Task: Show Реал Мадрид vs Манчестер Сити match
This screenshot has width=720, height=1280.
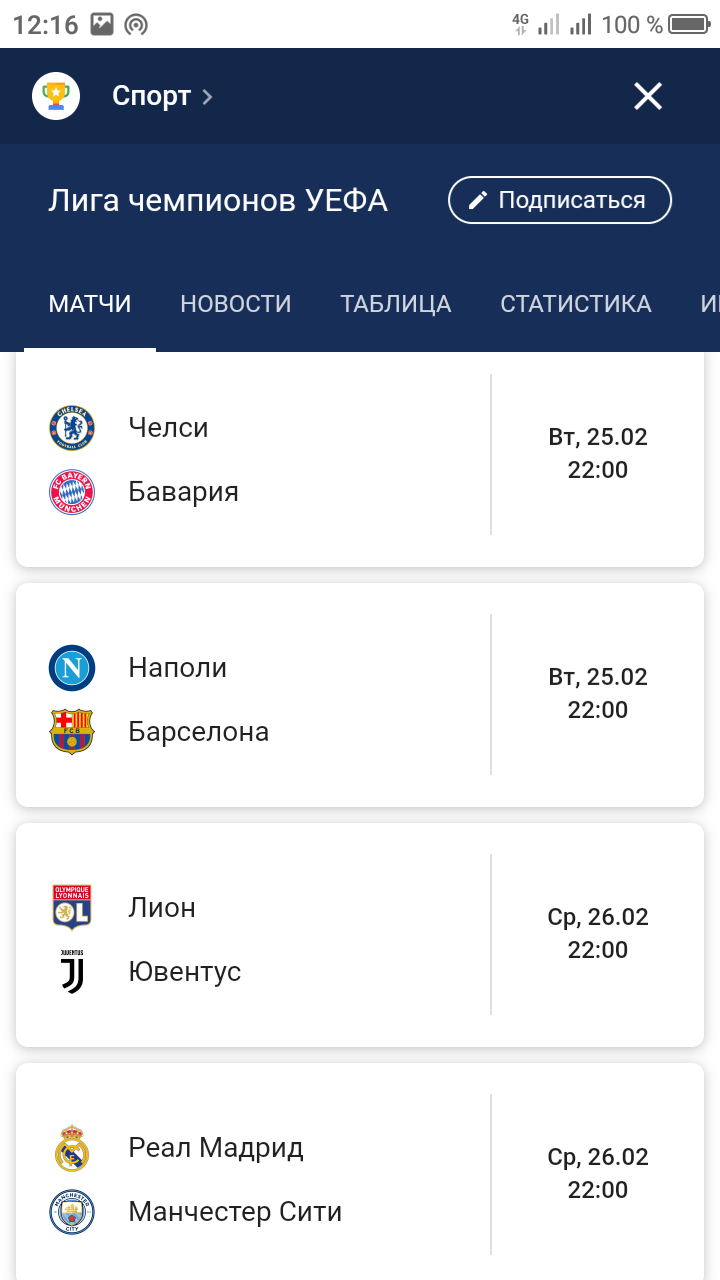Action: [360, 1175]
